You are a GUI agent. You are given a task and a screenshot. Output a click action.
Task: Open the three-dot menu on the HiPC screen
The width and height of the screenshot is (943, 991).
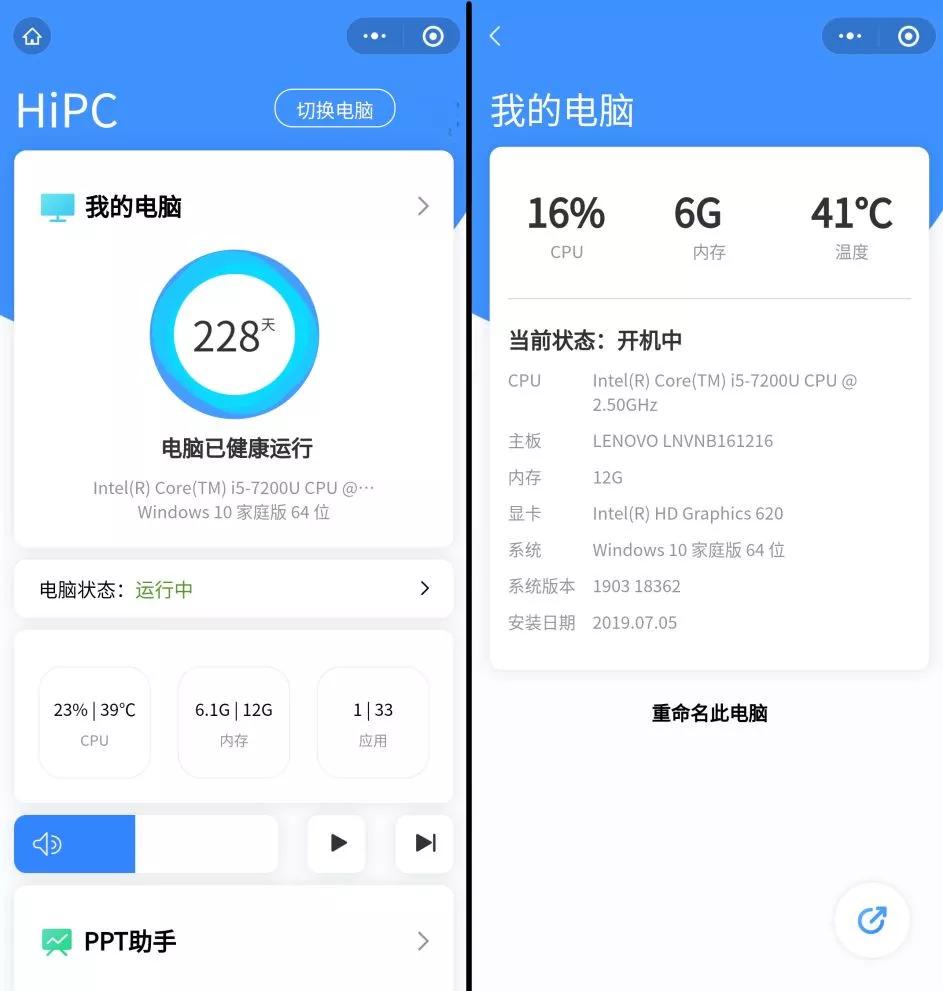pyautogui.click(x=375, y=37)
